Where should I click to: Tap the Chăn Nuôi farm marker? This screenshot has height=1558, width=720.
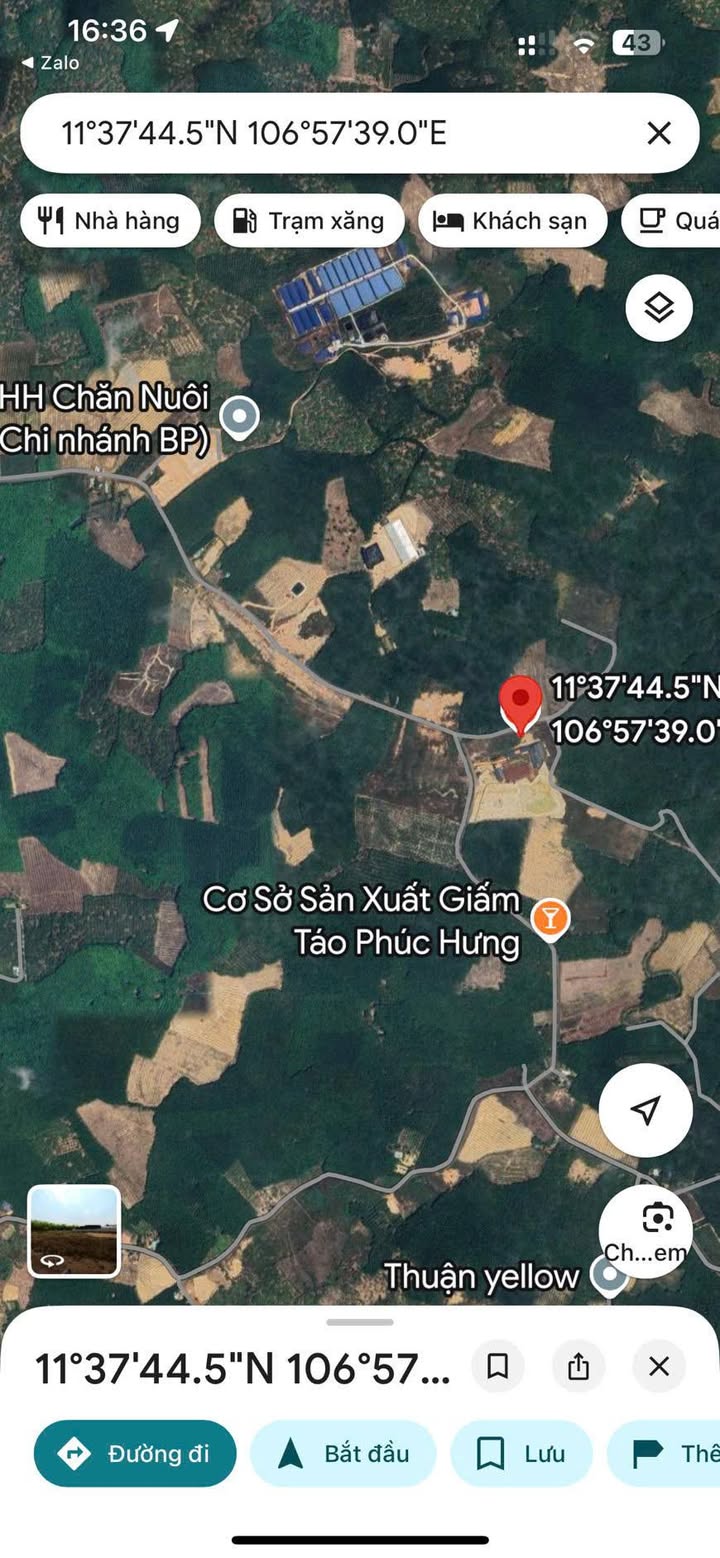[239, 417]
